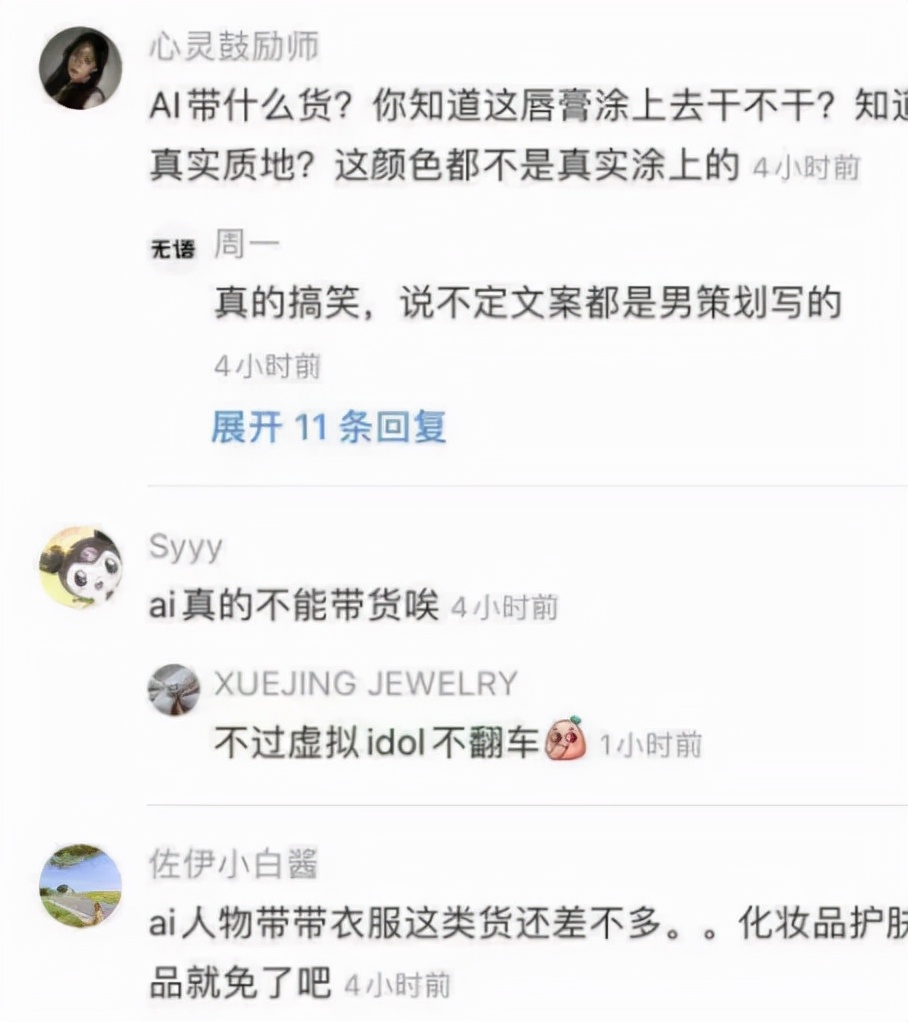
Task: Tap the username 佐伊小白酱
Action: coord(233,864)
